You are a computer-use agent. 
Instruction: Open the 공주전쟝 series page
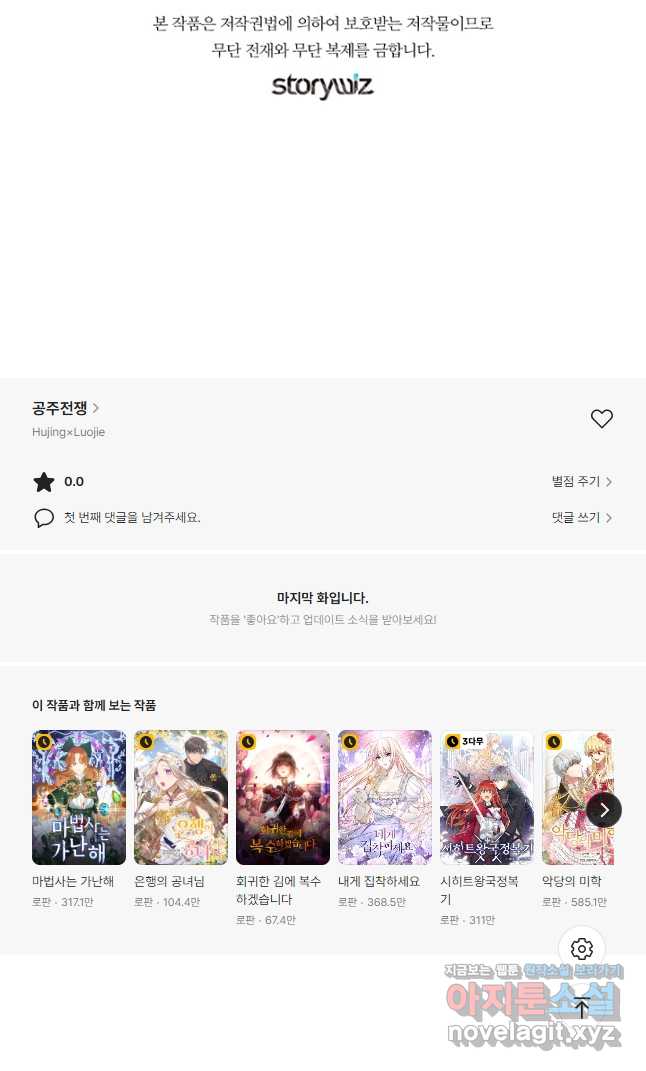click(x=66, y=408)
